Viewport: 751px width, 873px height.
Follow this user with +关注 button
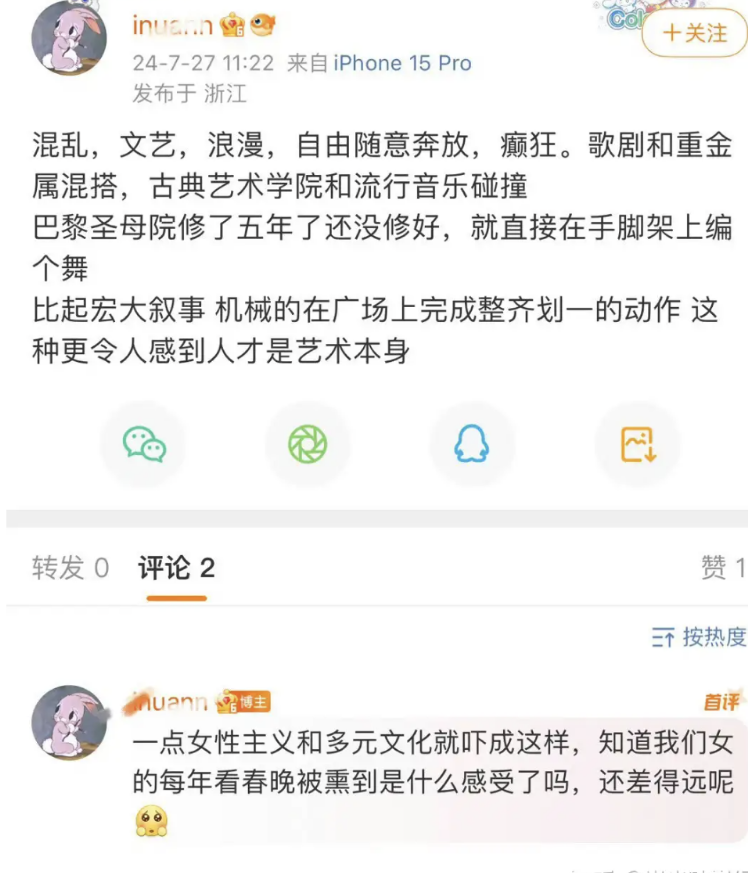(x=694, y=34)
